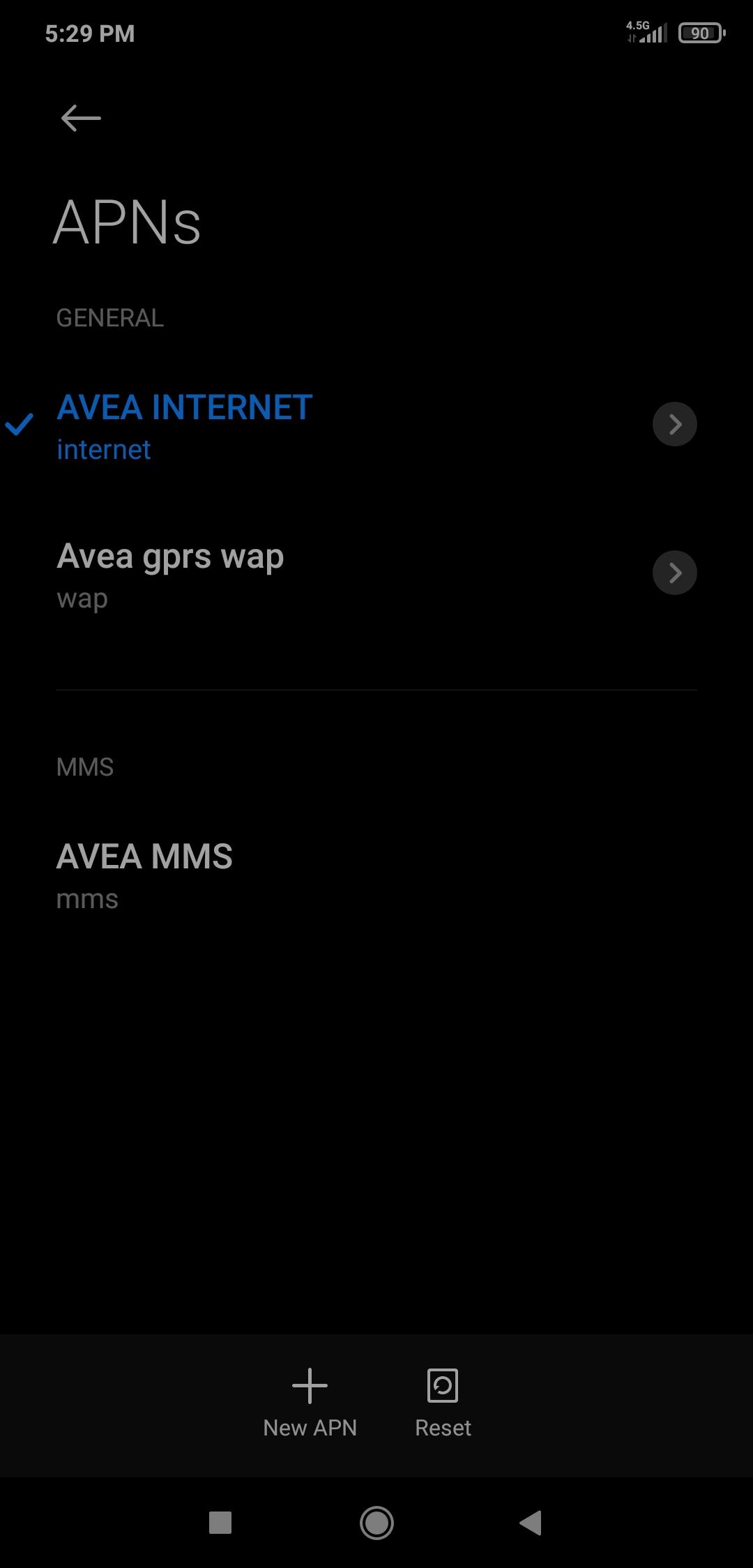Open Avea gprs wap details via chevron
The height and width of the screenshot is (1568, 753).
pos(674,573)
